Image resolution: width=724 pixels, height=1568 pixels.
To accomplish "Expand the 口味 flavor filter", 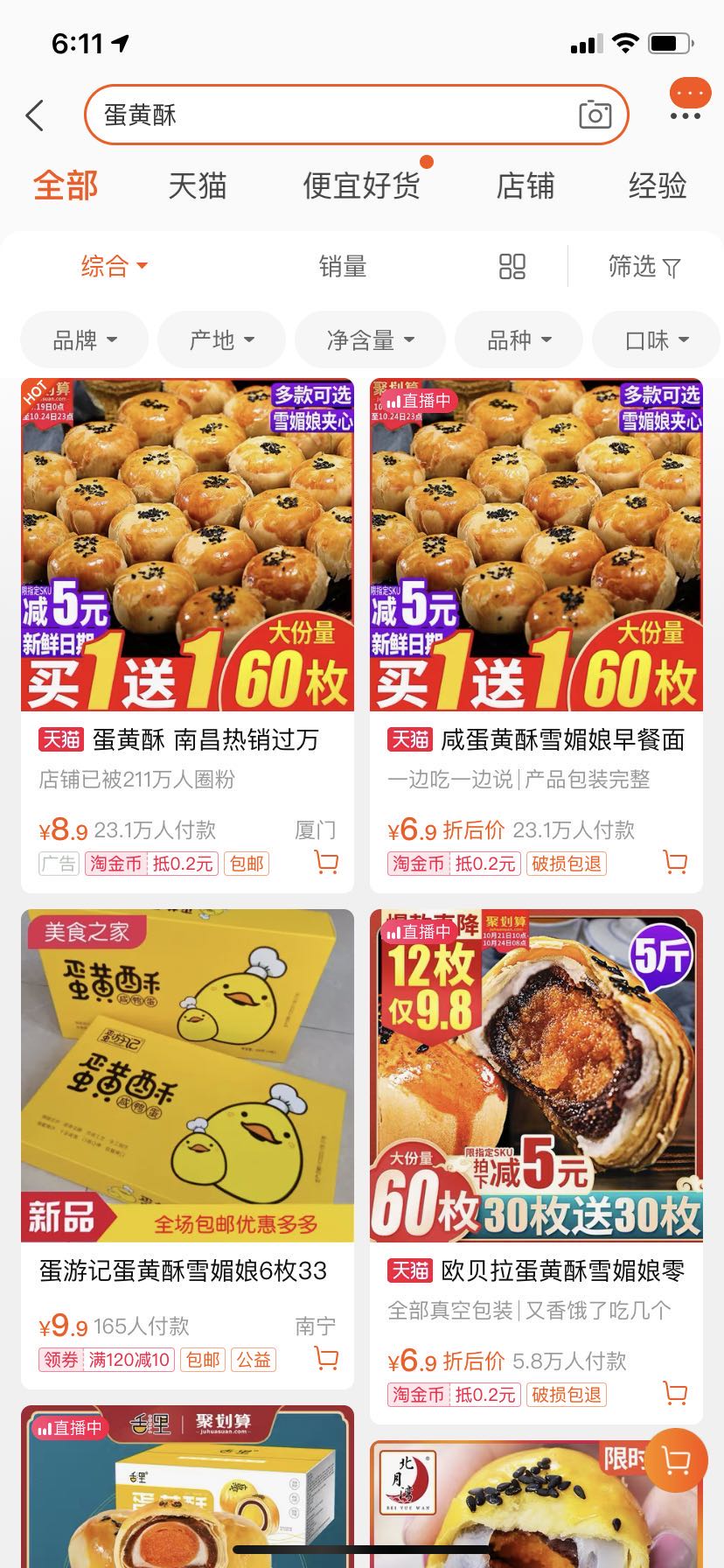I will click(655, 339).
